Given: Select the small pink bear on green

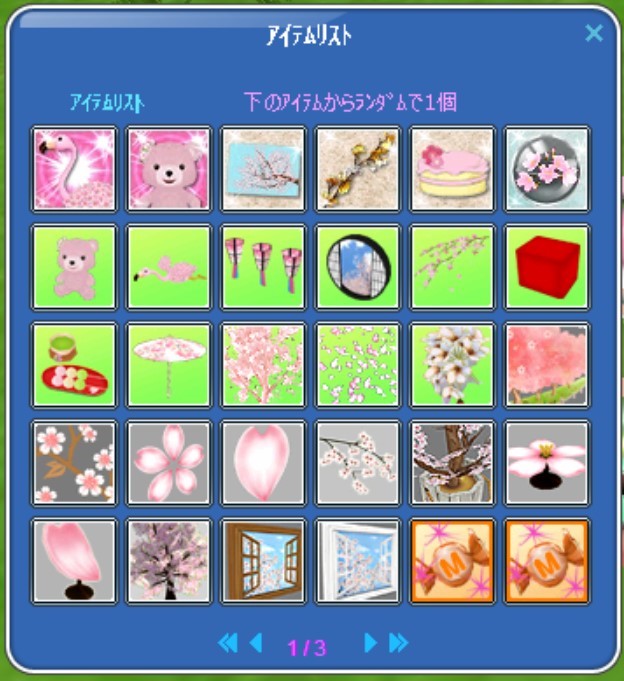Looking at the screenshot, I should click(74, 266).
